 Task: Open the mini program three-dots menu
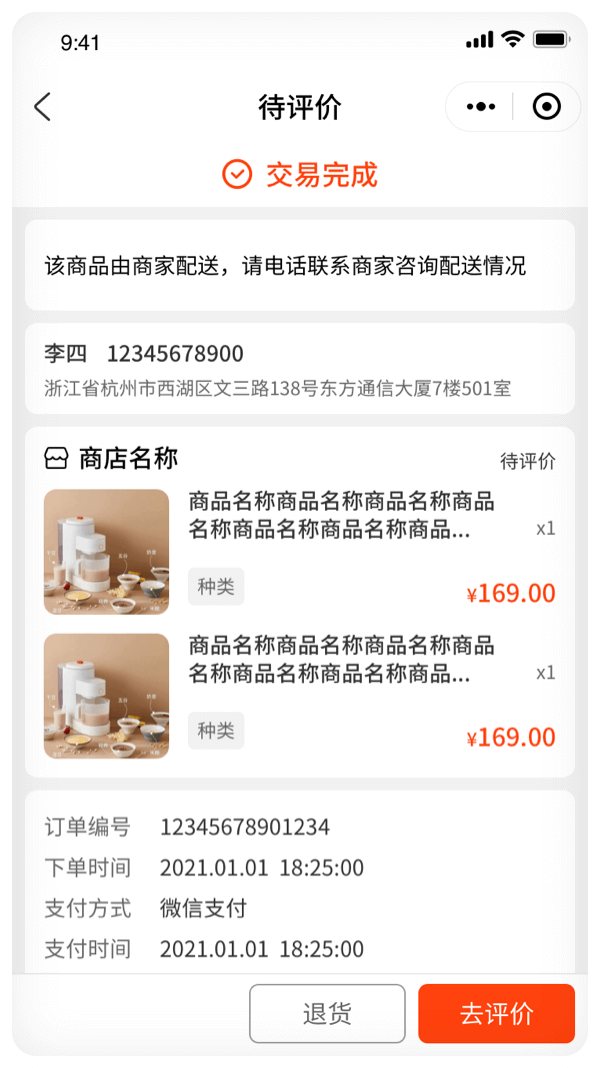pyautogui.click(x=481, y=107)
